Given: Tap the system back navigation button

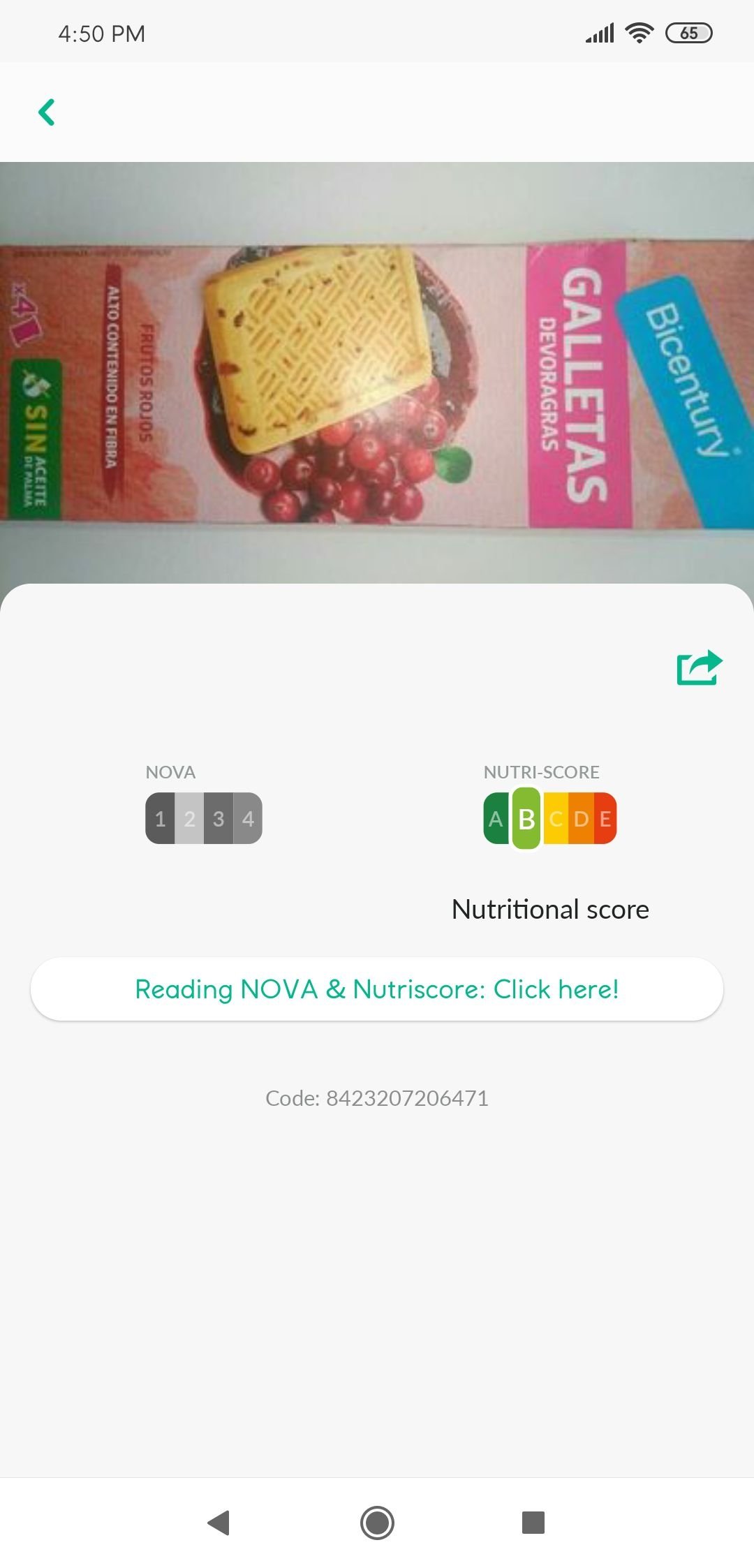Looking at the screenshot, I should click(219, 1522).
